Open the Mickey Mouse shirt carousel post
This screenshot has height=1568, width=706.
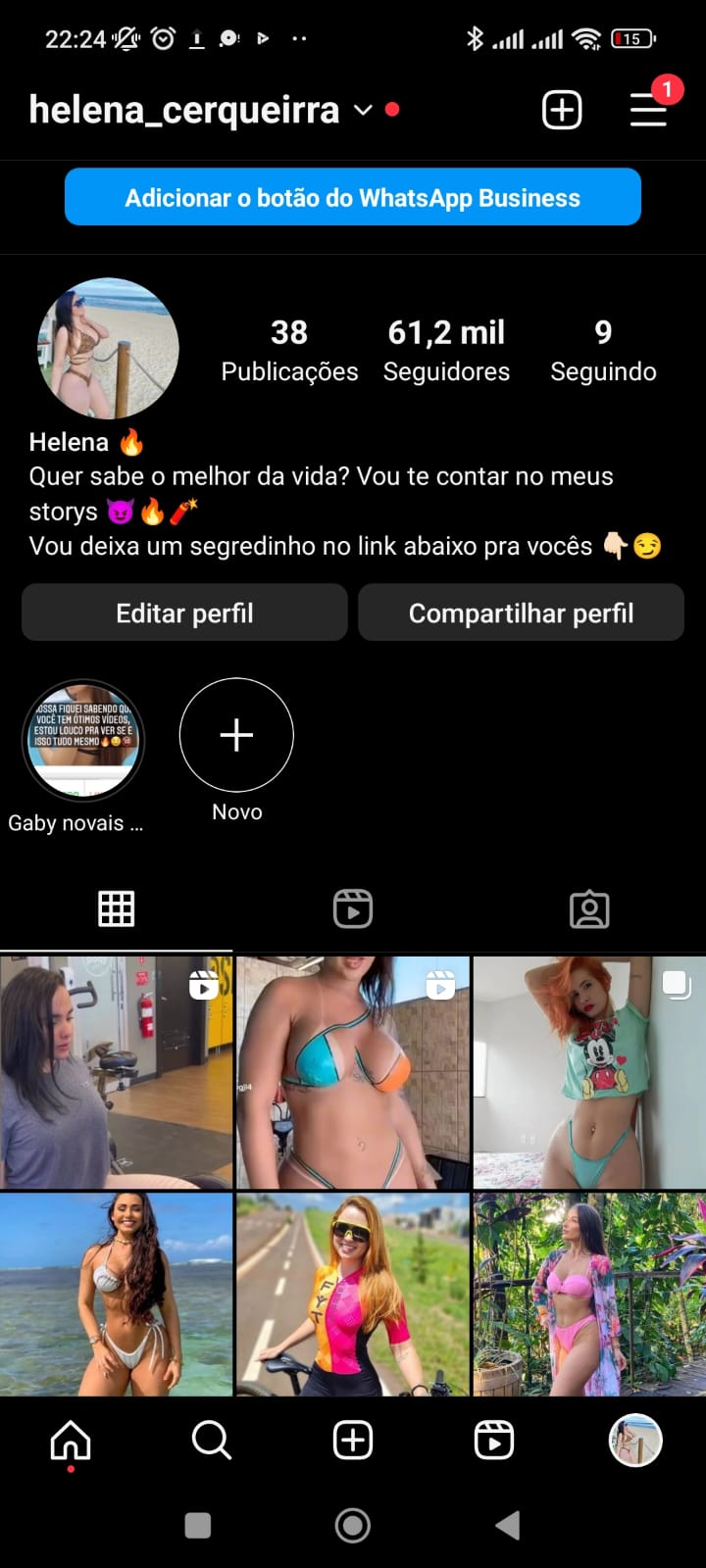click(589, 1073)
